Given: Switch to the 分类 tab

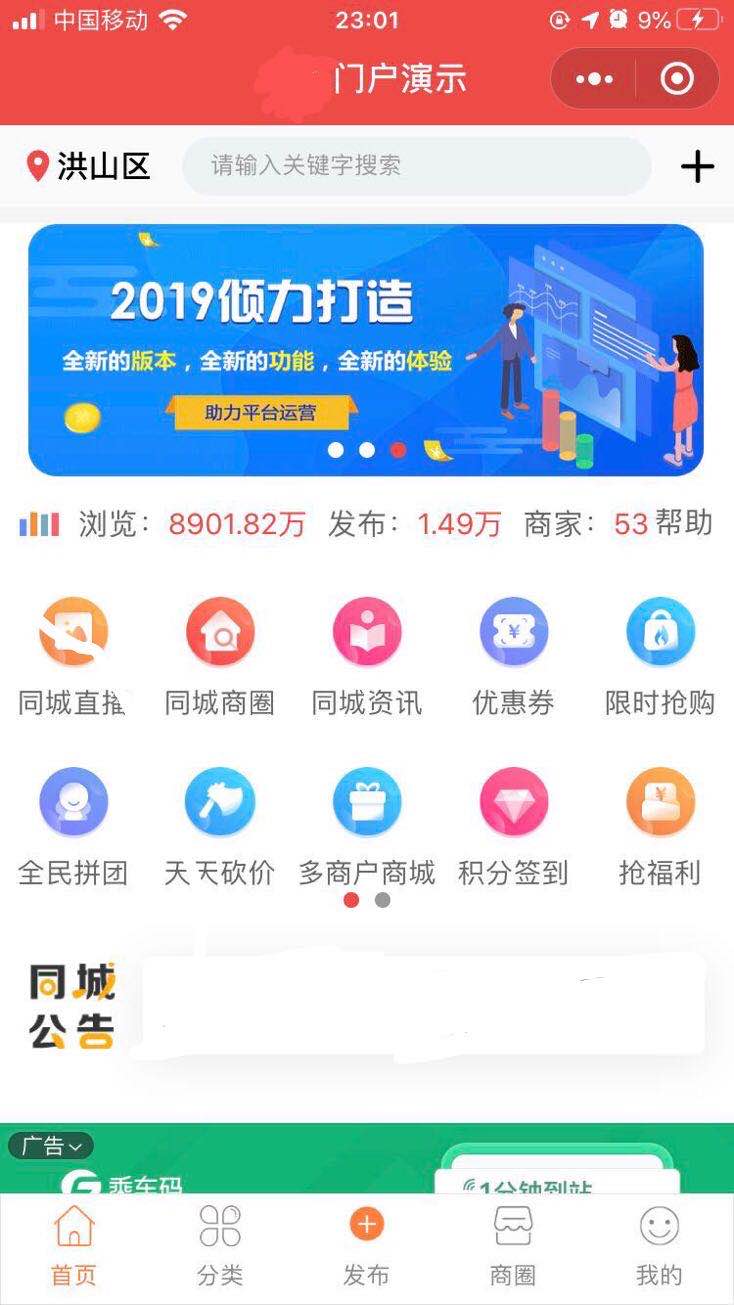Looking at the screenshot, I should click(x=220, y=1245).
